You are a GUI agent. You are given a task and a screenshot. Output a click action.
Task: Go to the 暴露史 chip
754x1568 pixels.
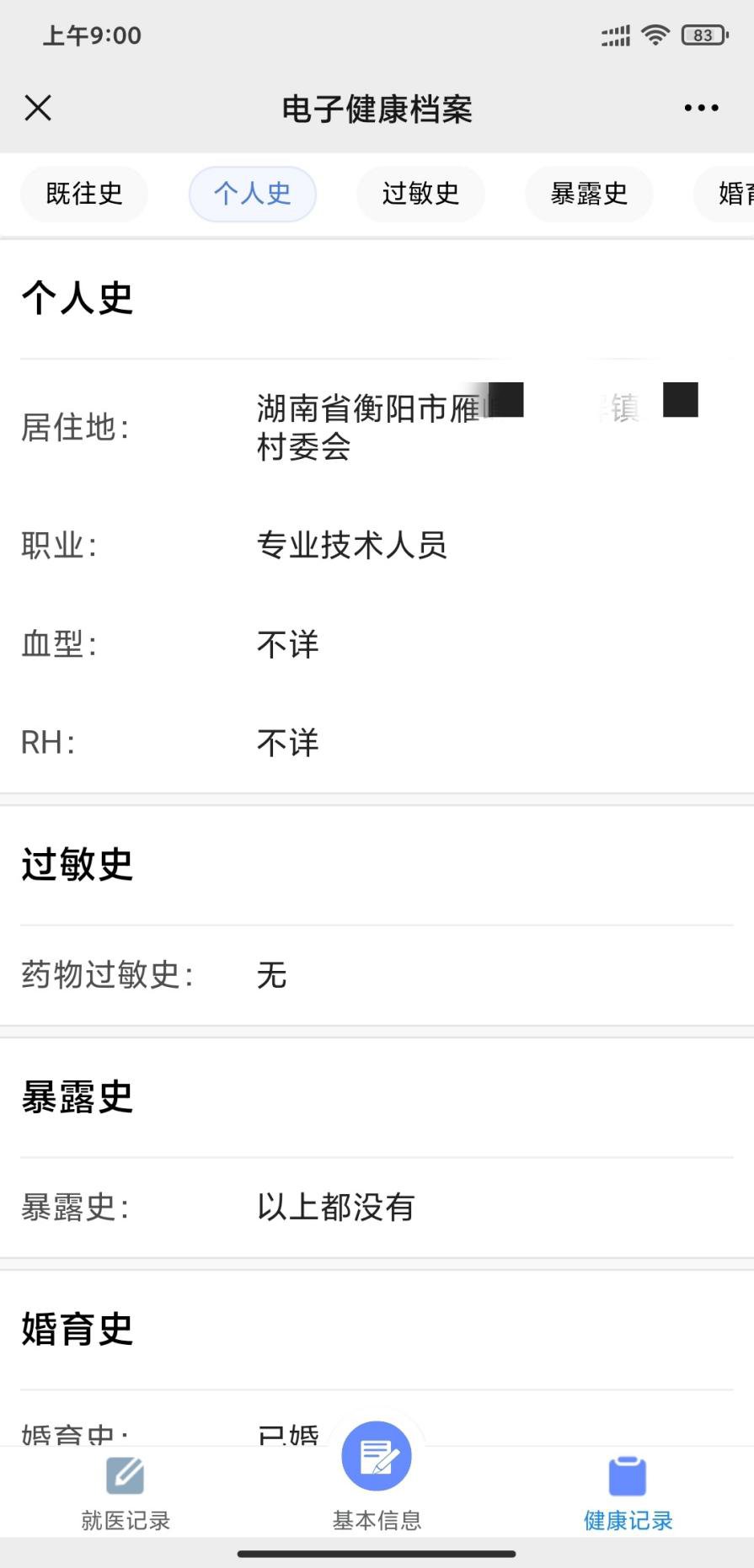coord(589,194)
